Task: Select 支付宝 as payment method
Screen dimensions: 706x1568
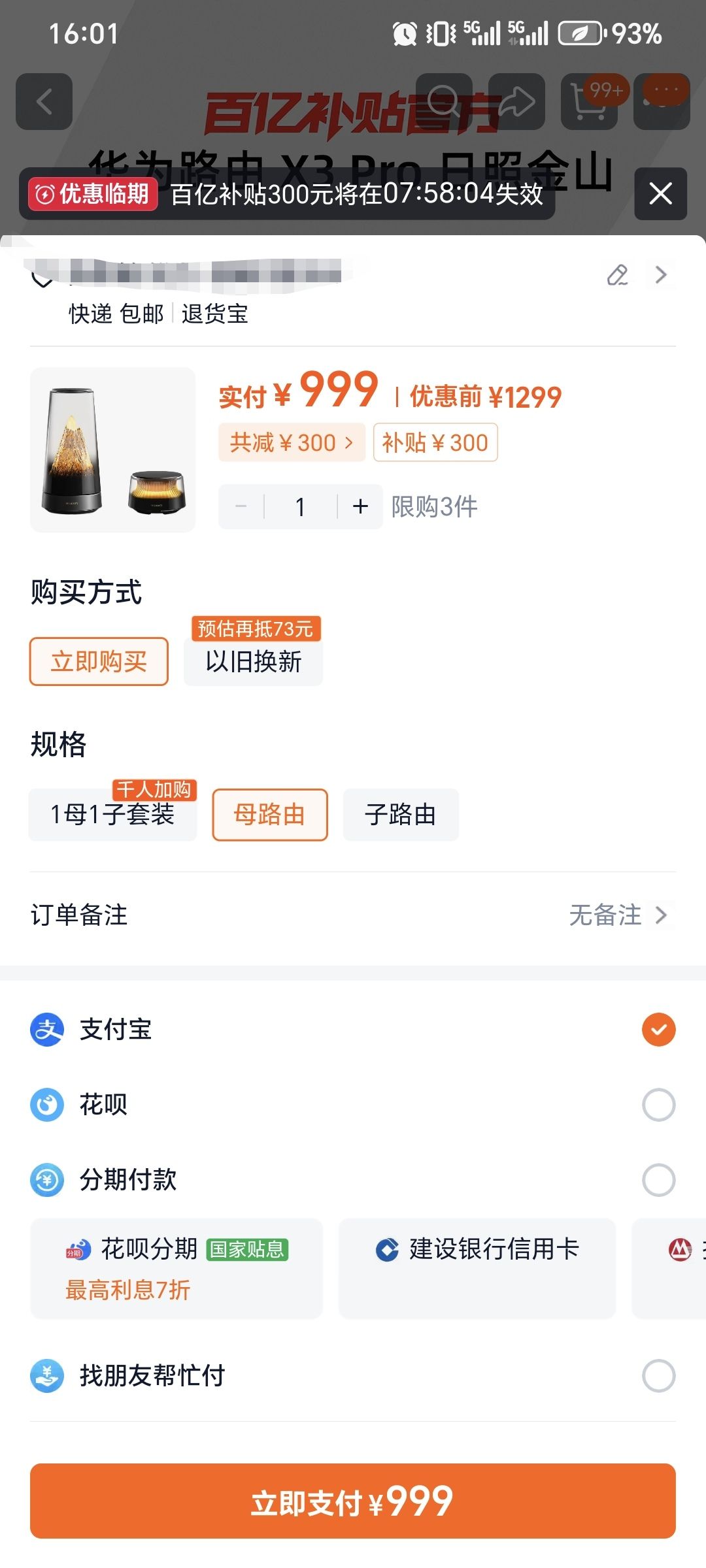Action: (353, 1030)
